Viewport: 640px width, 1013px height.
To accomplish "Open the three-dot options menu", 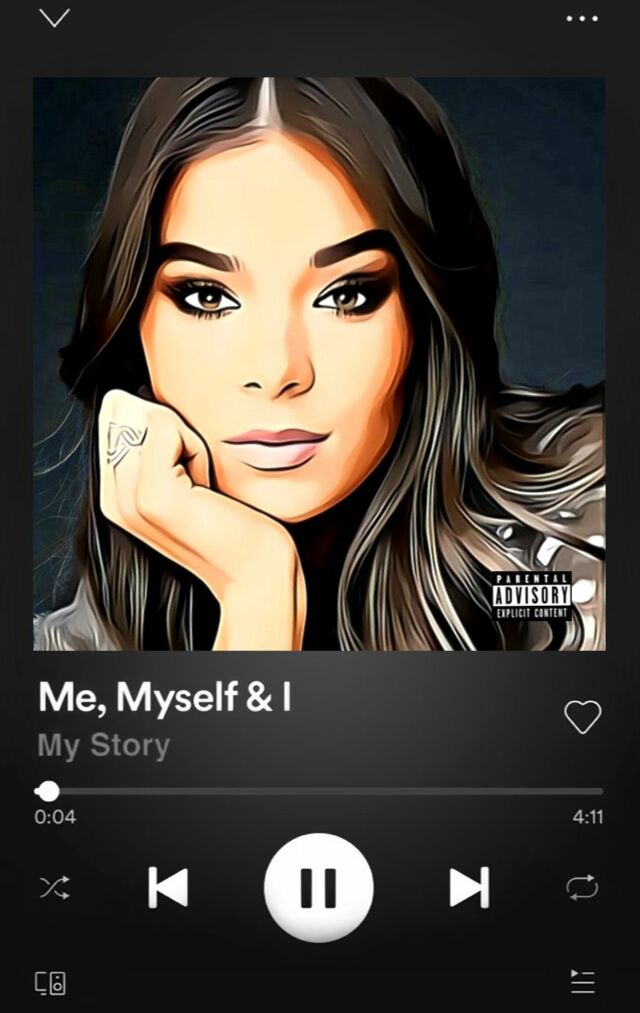I will 581,19.
